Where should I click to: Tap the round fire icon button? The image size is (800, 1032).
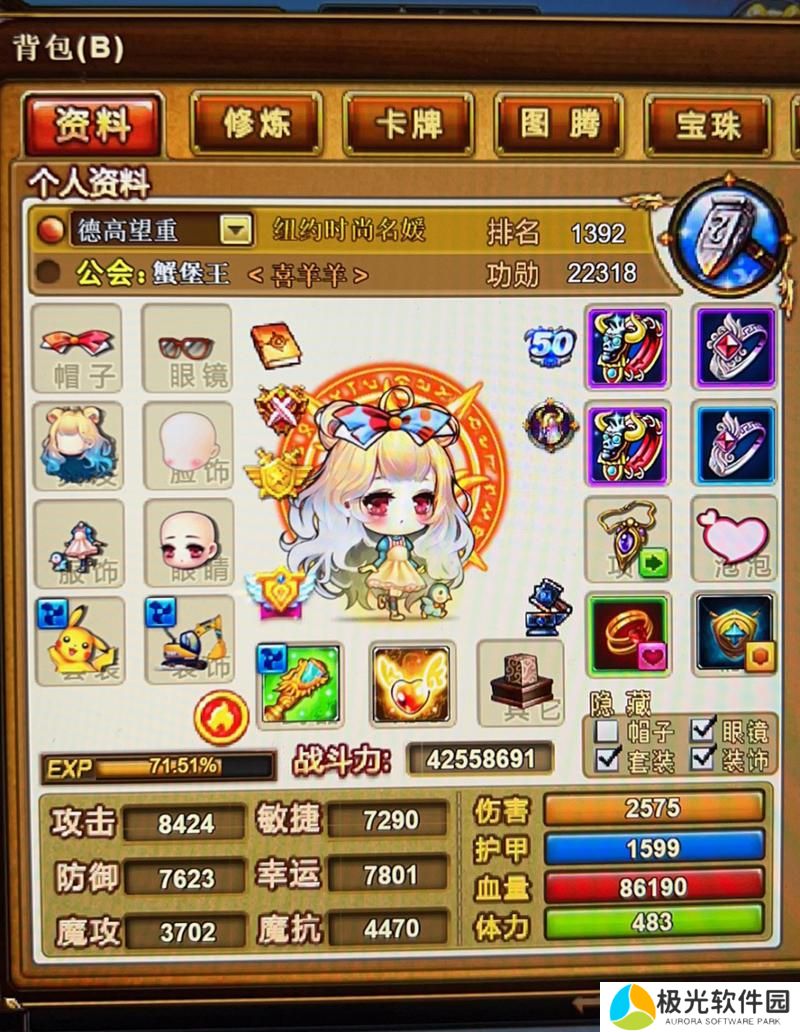coord(221,716)
